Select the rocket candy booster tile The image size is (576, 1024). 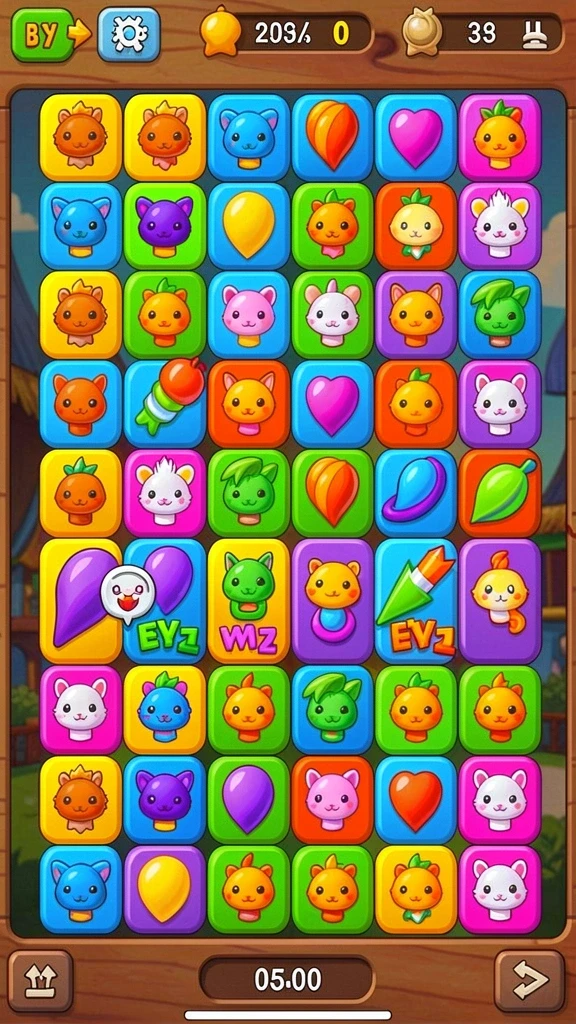click(165, 404)
